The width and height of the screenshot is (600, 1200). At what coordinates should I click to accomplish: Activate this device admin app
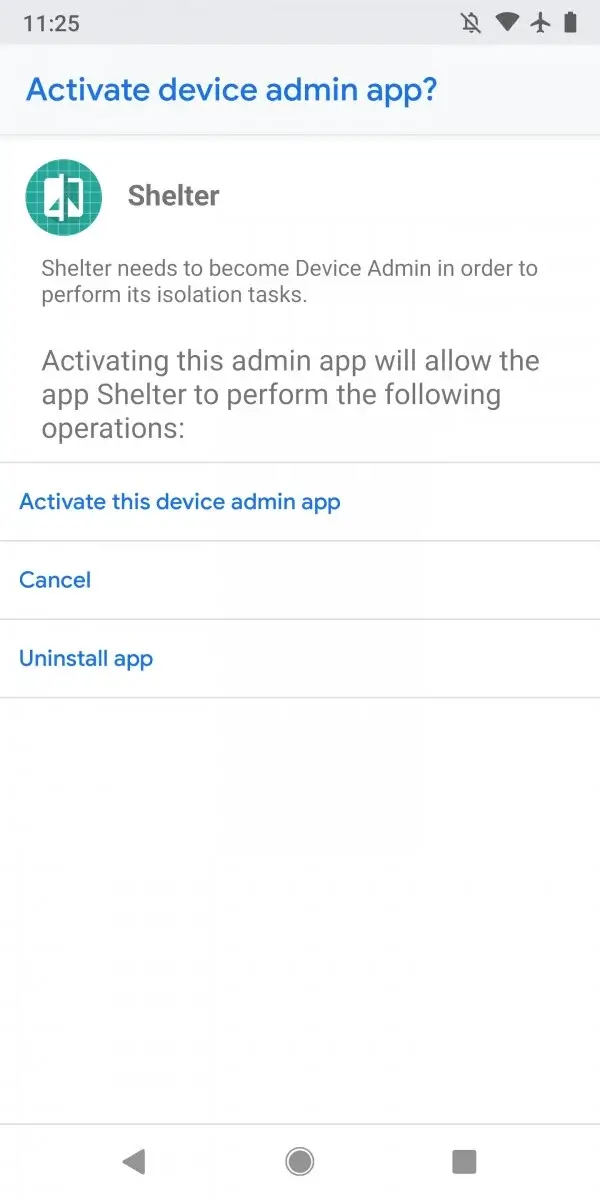pyautogui.click(x=180, y=502)
